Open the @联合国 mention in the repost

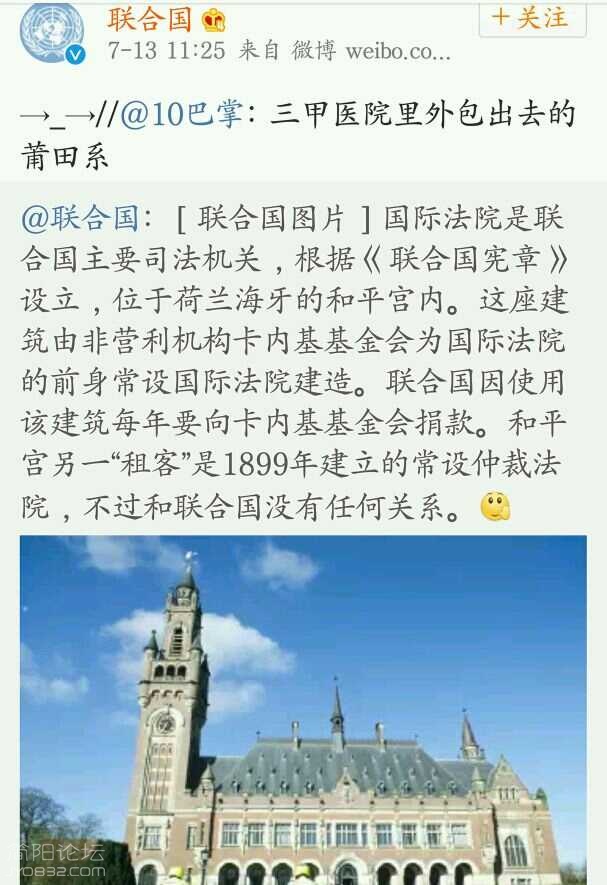[78, 217]
